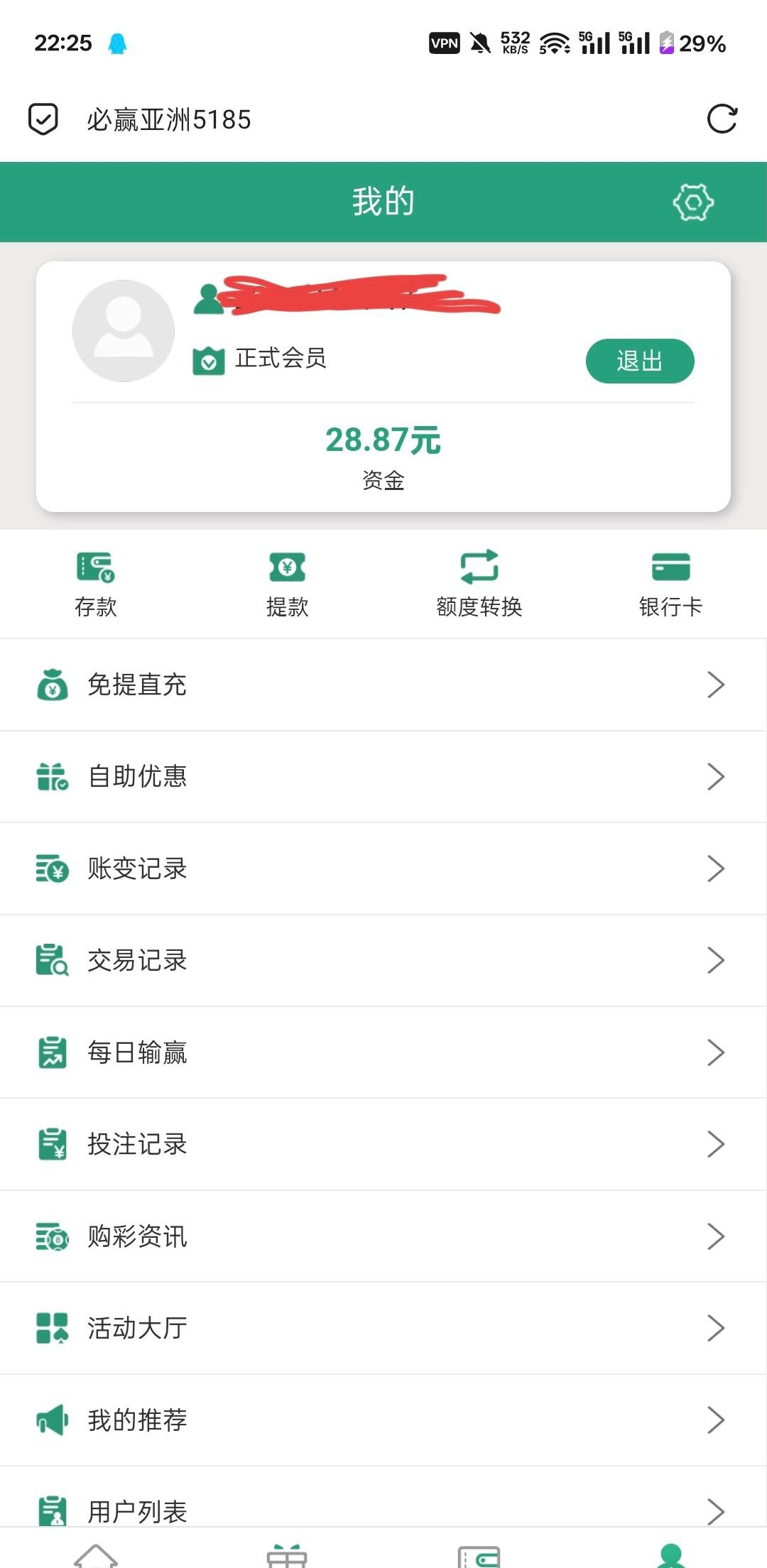Viewport: 767px width, 1568px height.
Task: Open 我的推荐 my referrals
Action: [x=383, y=1420]
